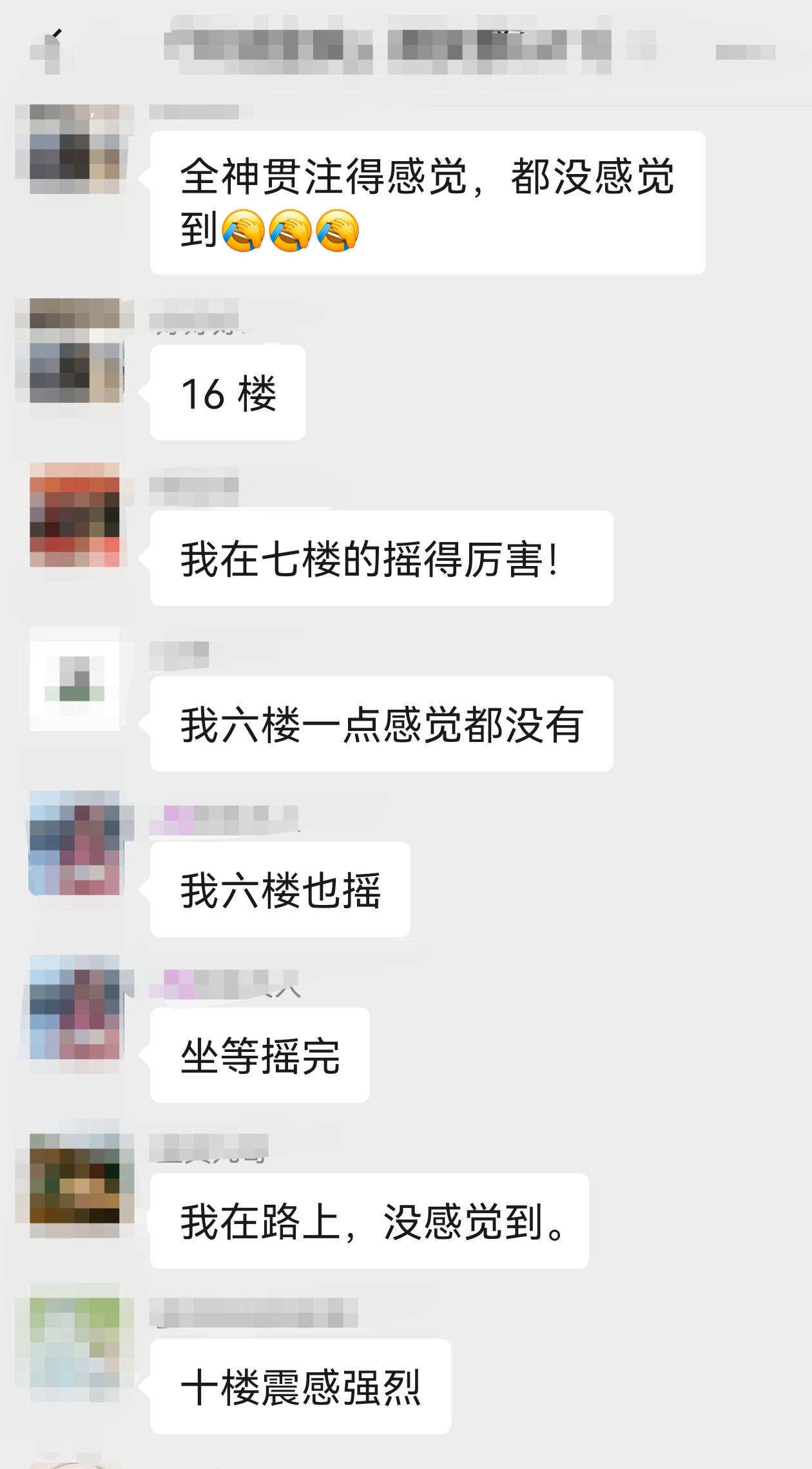Image resolution: width=812 pixels, height=1469 pixels.
Task: Open avatar beside '我六楼也摇' message
Action: 75,843
